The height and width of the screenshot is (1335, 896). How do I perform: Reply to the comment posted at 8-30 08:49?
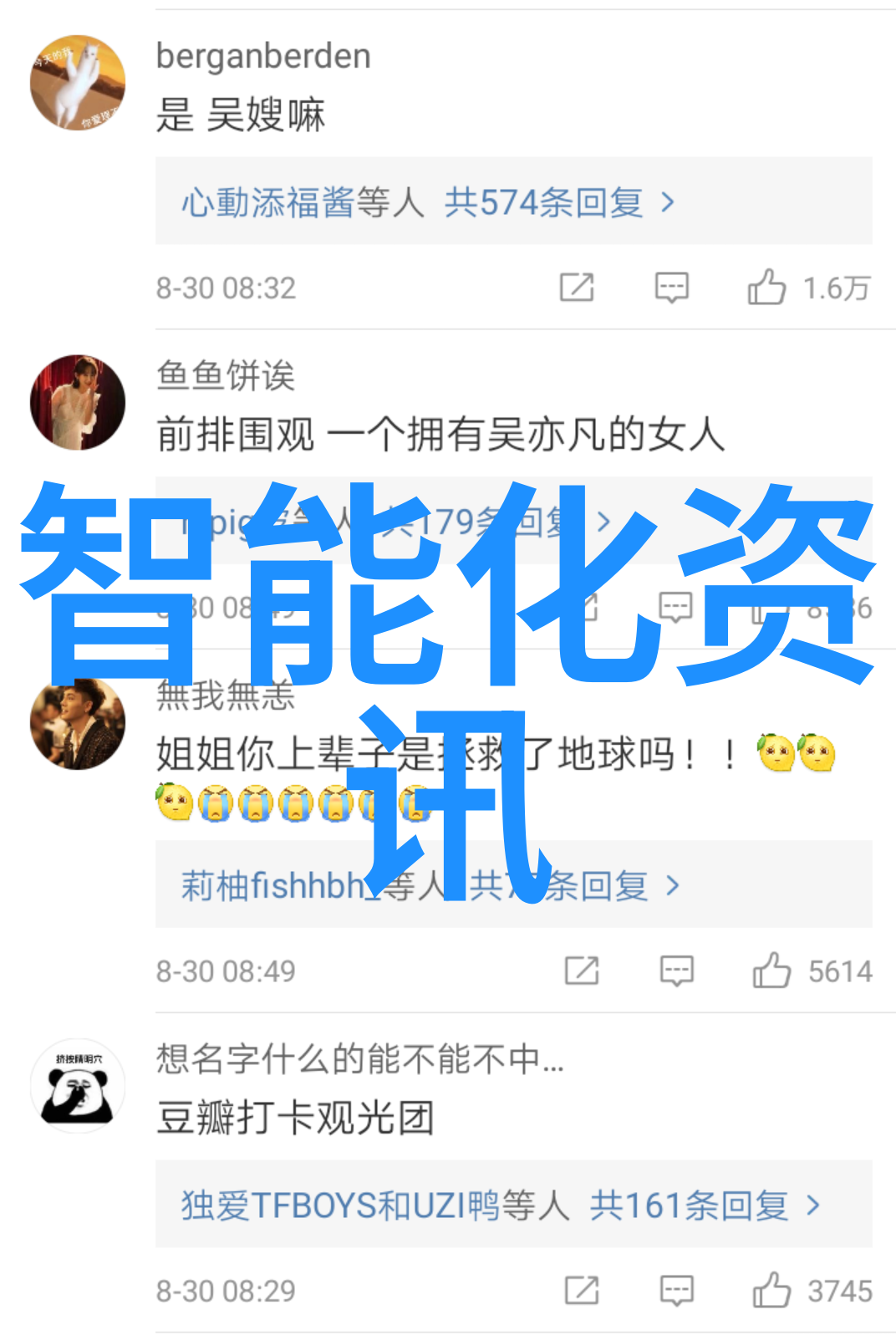676,971
